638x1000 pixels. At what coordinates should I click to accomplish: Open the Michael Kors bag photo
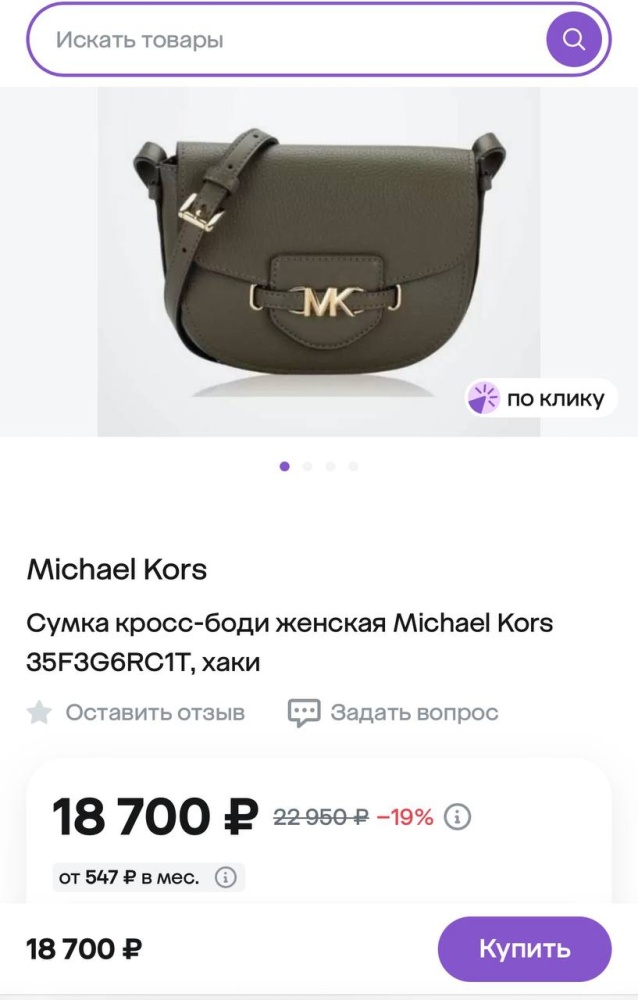click(x=318, y=262)
